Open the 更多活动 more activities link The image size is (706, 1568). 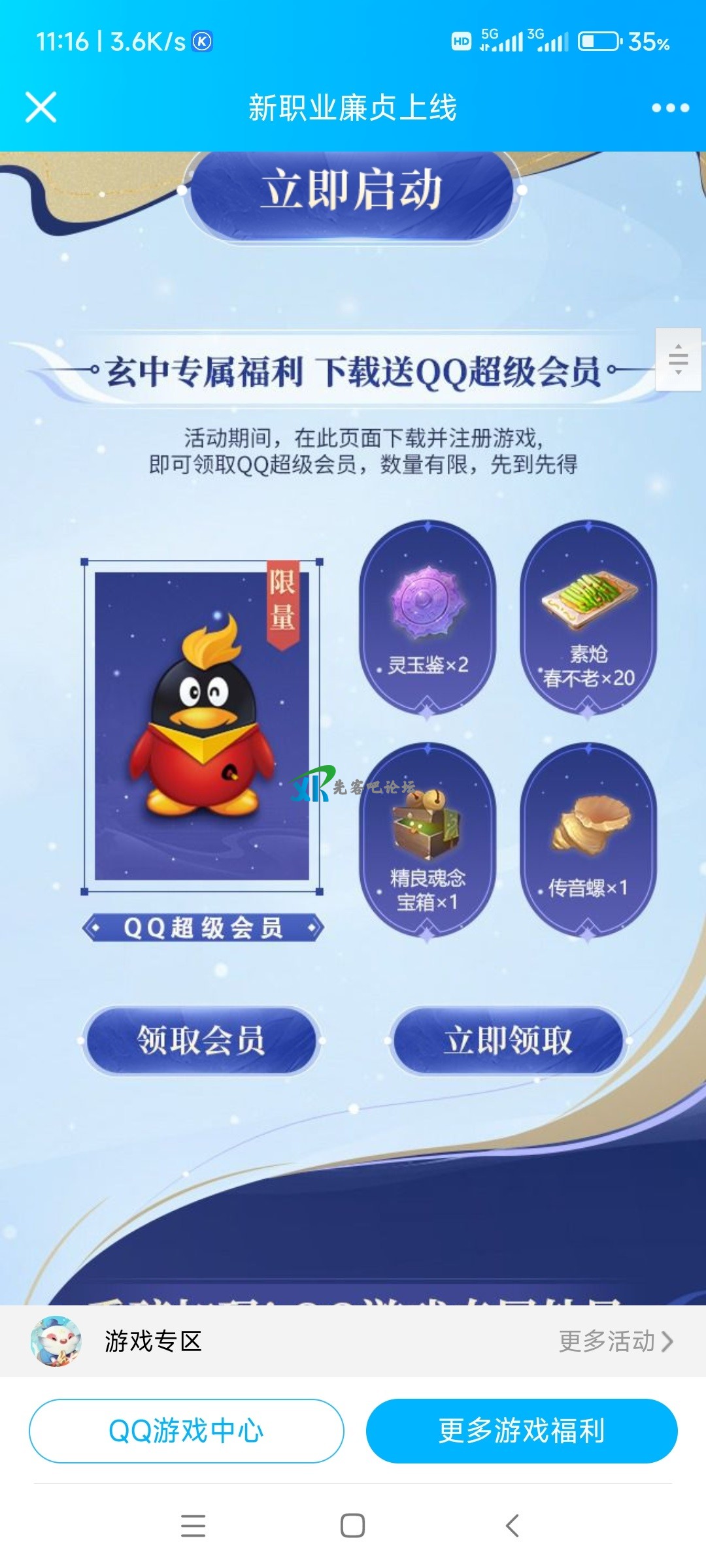(x=615, y=1341)
